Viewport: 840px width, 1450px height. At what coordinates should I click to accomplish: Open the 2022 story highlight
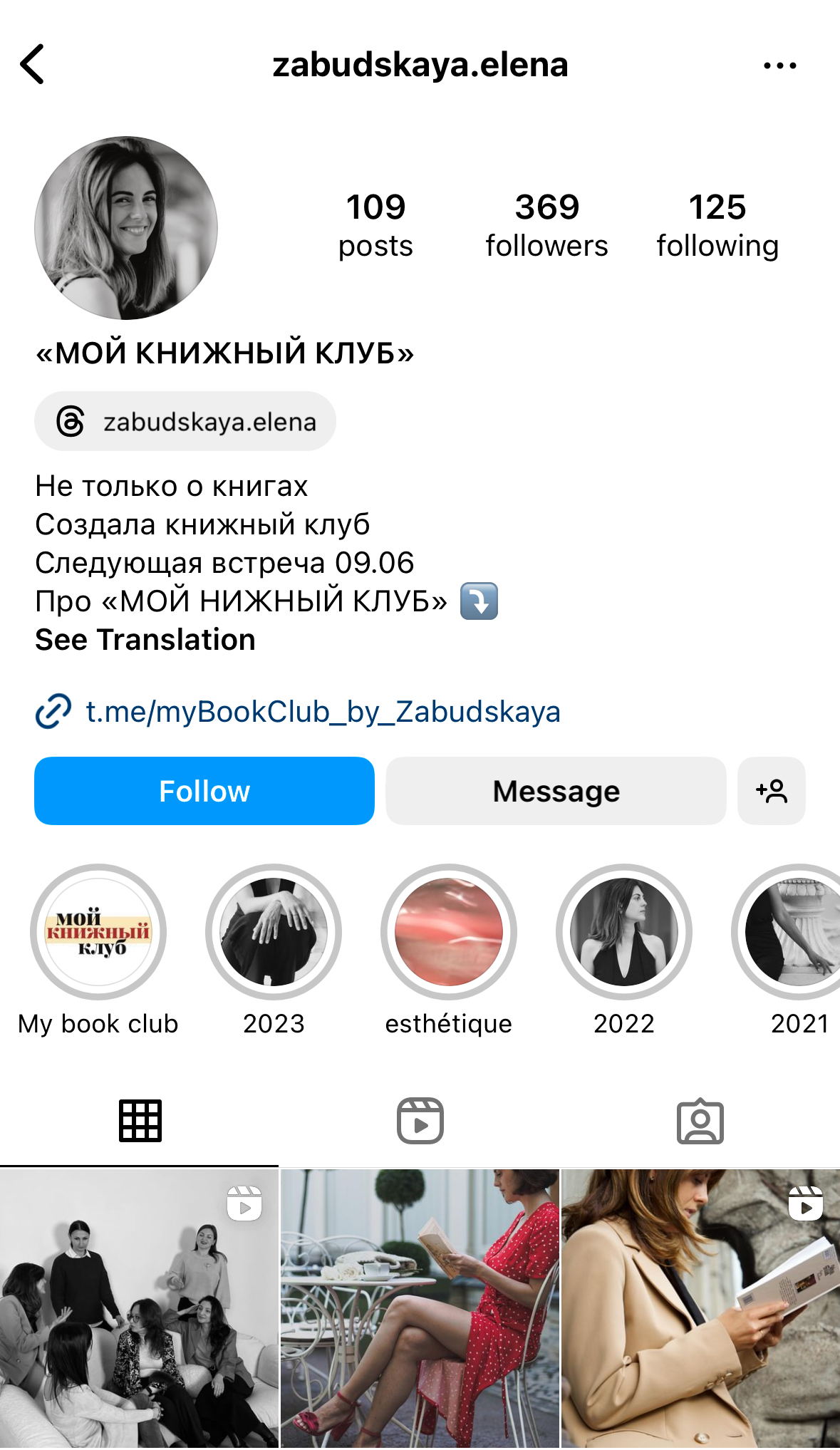click(x=624, y=932)
